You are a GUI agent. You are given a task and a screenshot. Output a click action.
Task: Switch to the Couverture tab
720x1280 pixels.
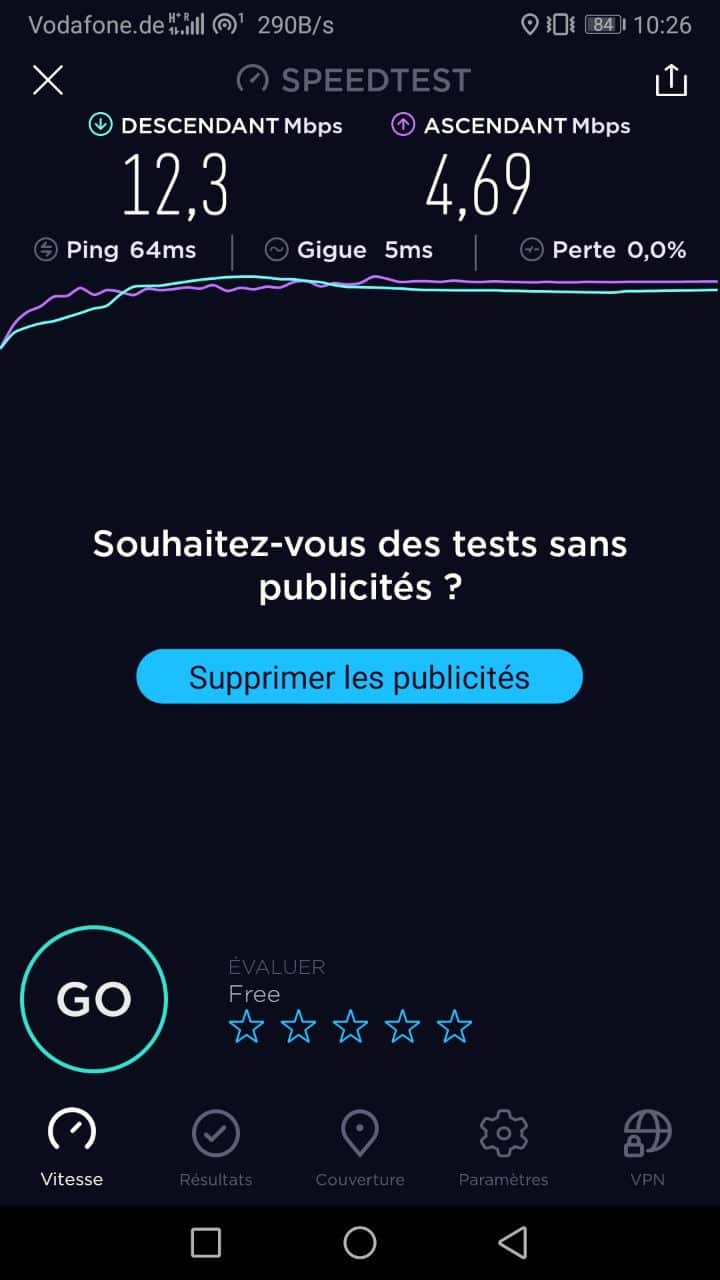click(x=360, y=1147)
